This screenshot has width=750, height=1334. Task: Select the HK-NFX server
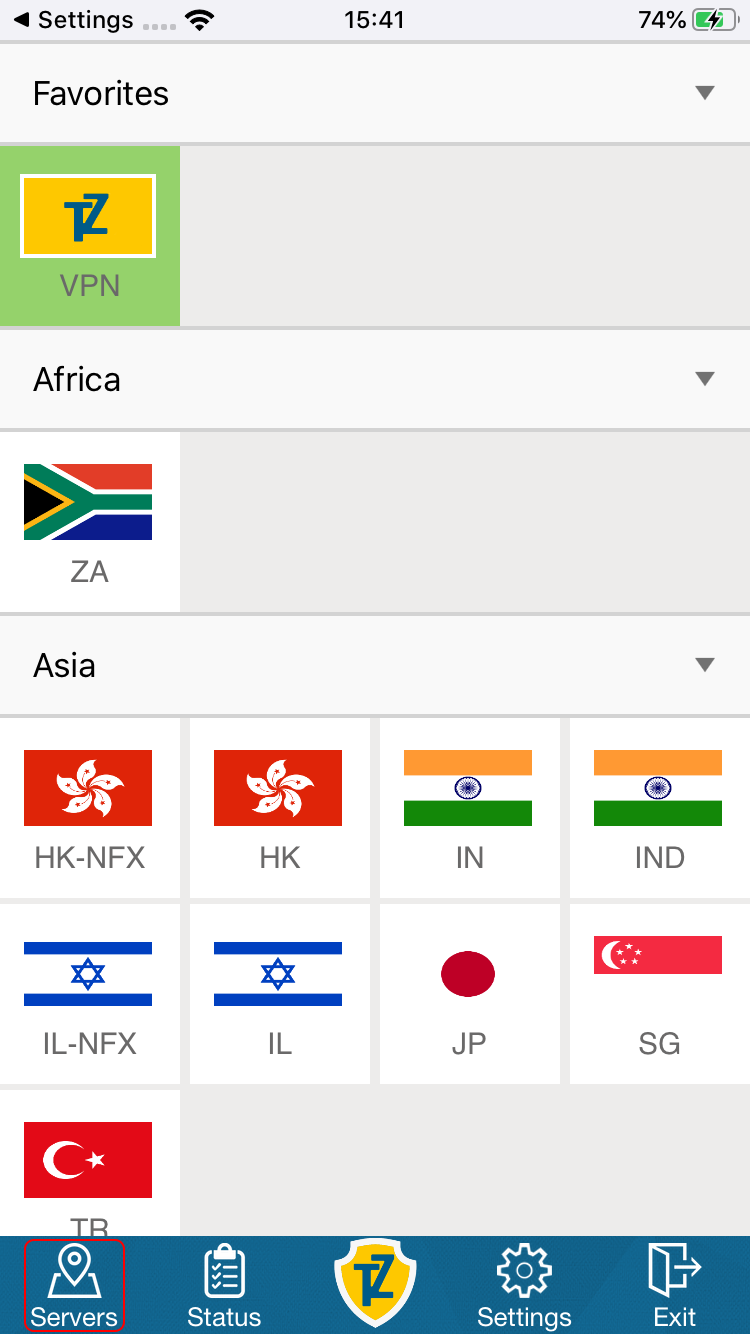point(90,808)
